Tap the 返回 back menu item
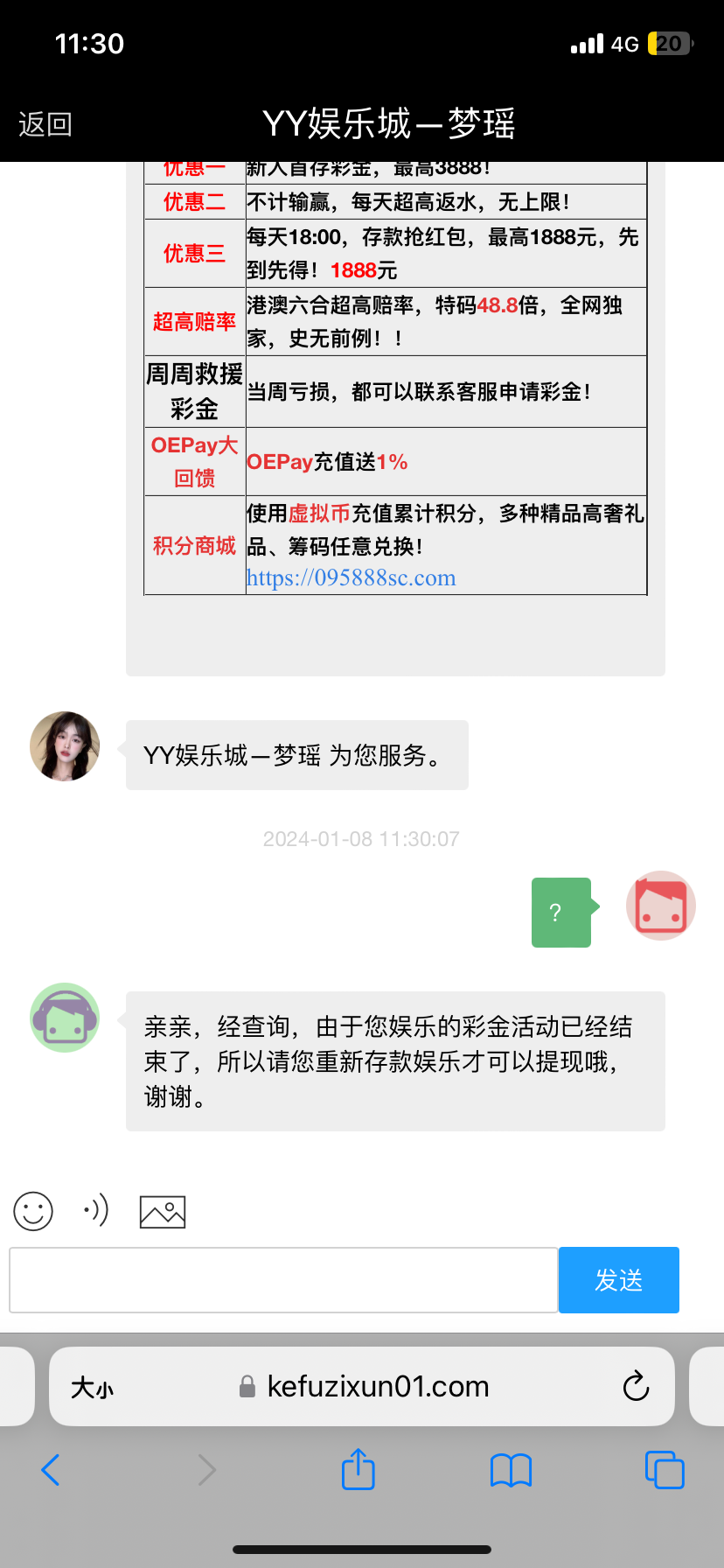This screenshot has width=724, height=1568. tap(45, 125)
